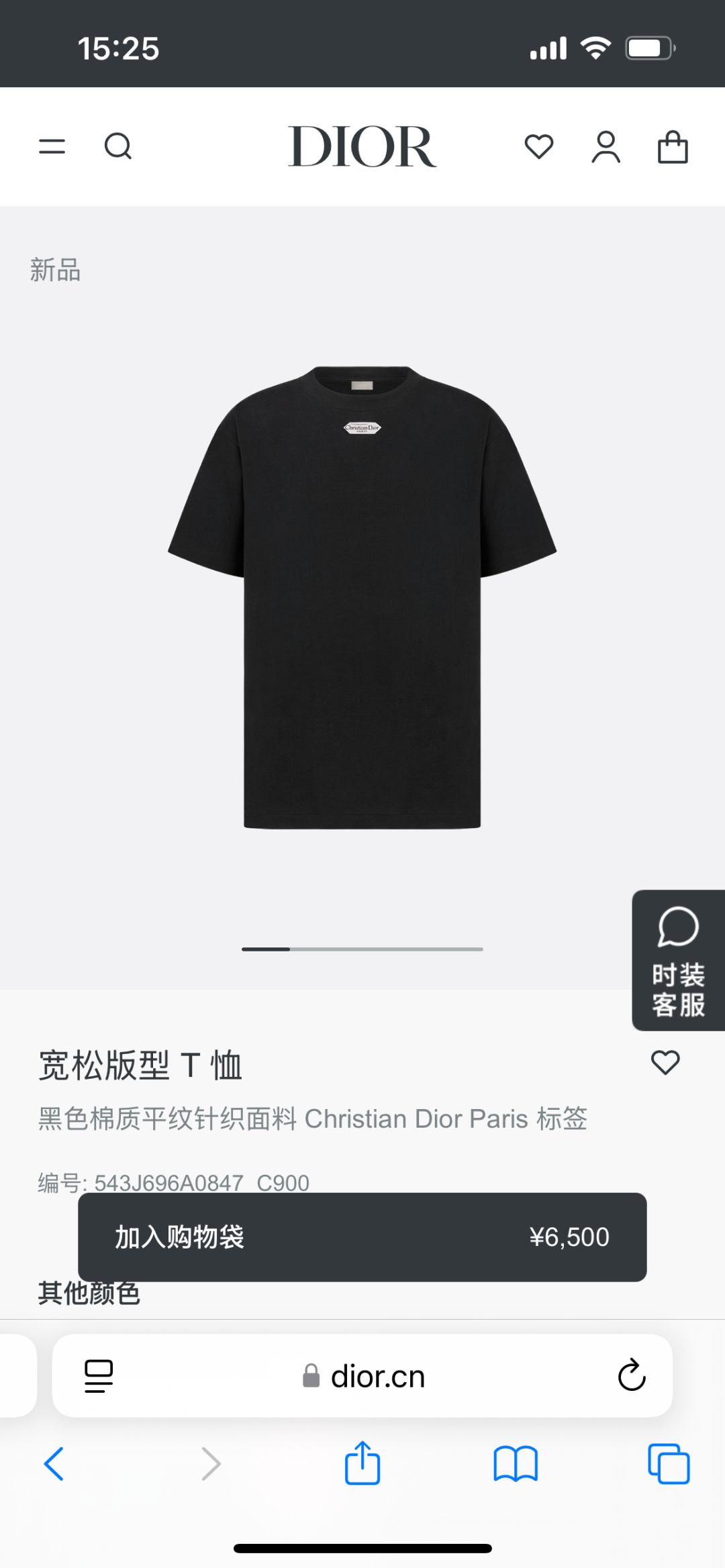Tap the DIOR logo to go home

pyautogui.click(x=362, y=147)
